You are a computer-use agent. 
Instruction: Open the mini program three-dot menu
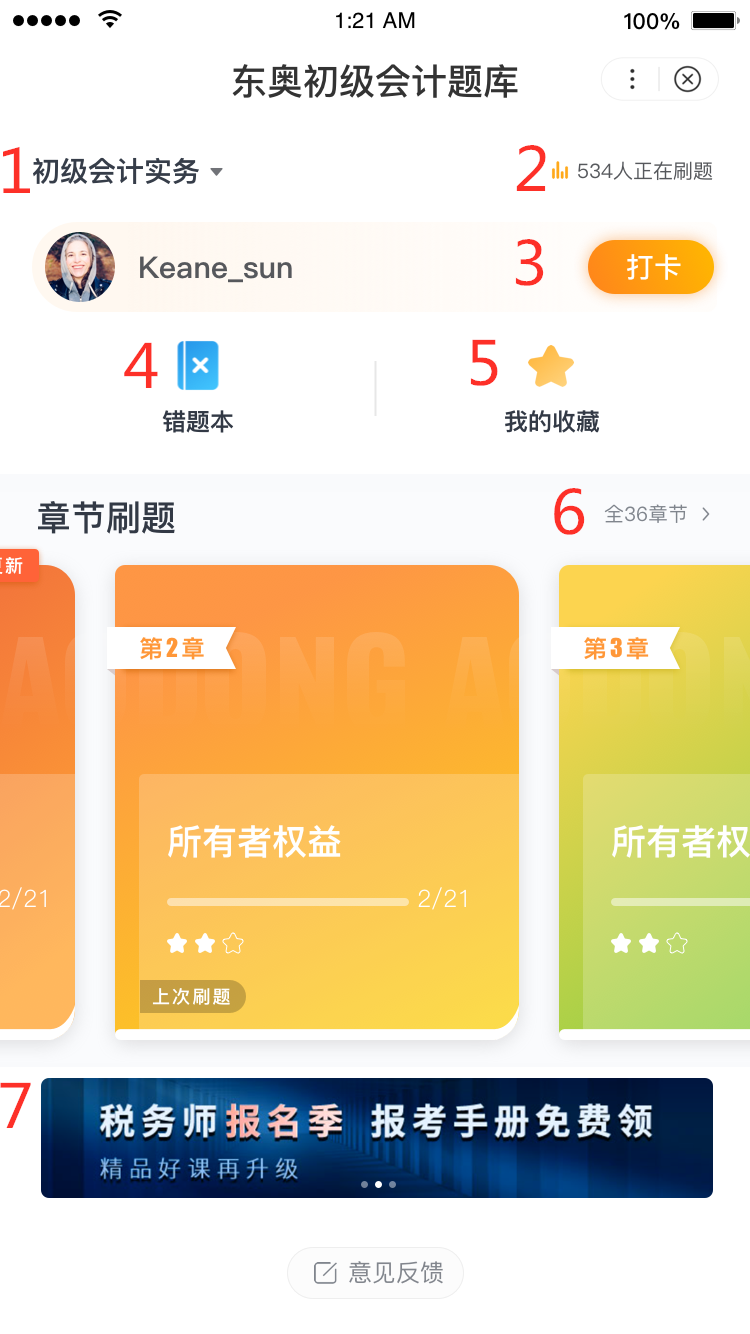(632, 80)
